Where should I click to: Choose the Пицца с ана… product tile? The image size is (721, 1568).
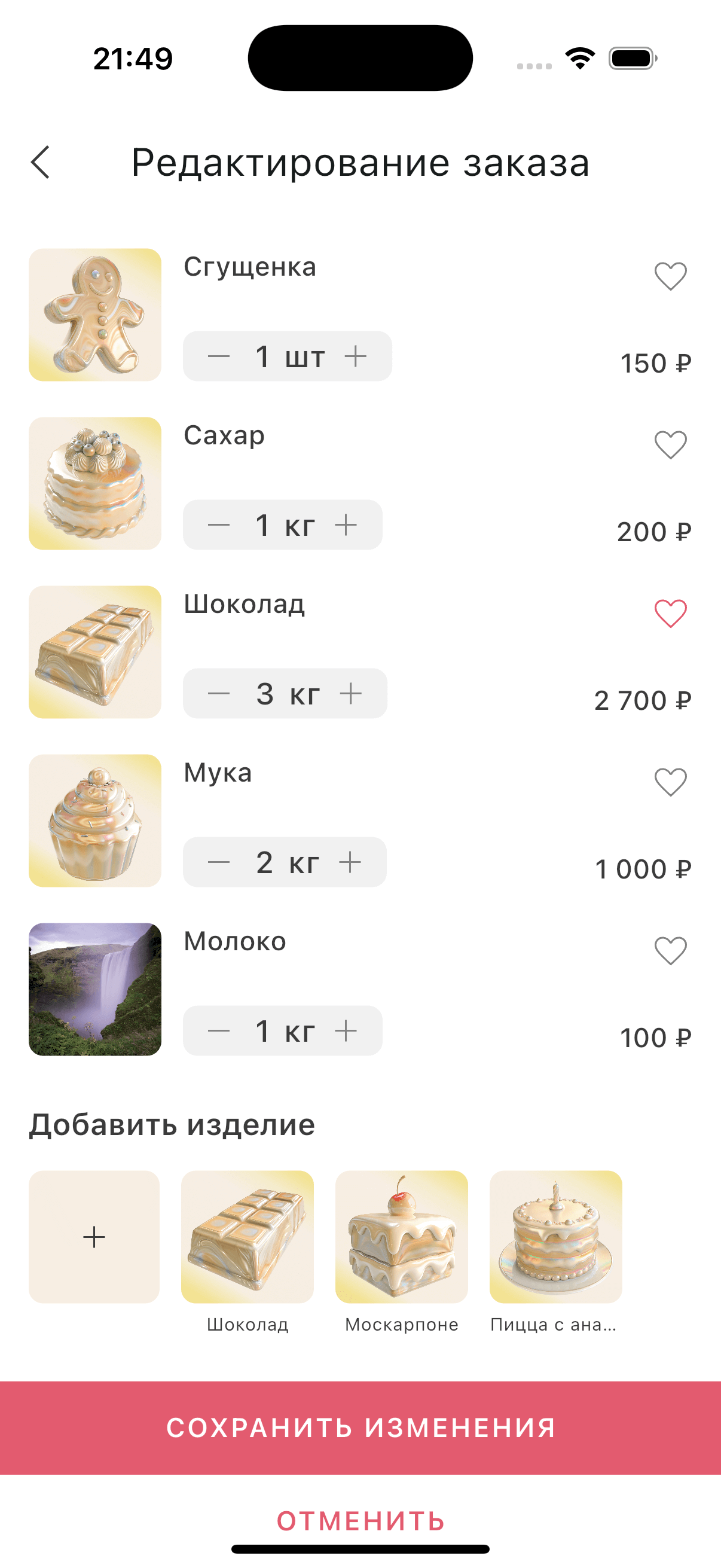[555, 1237]
